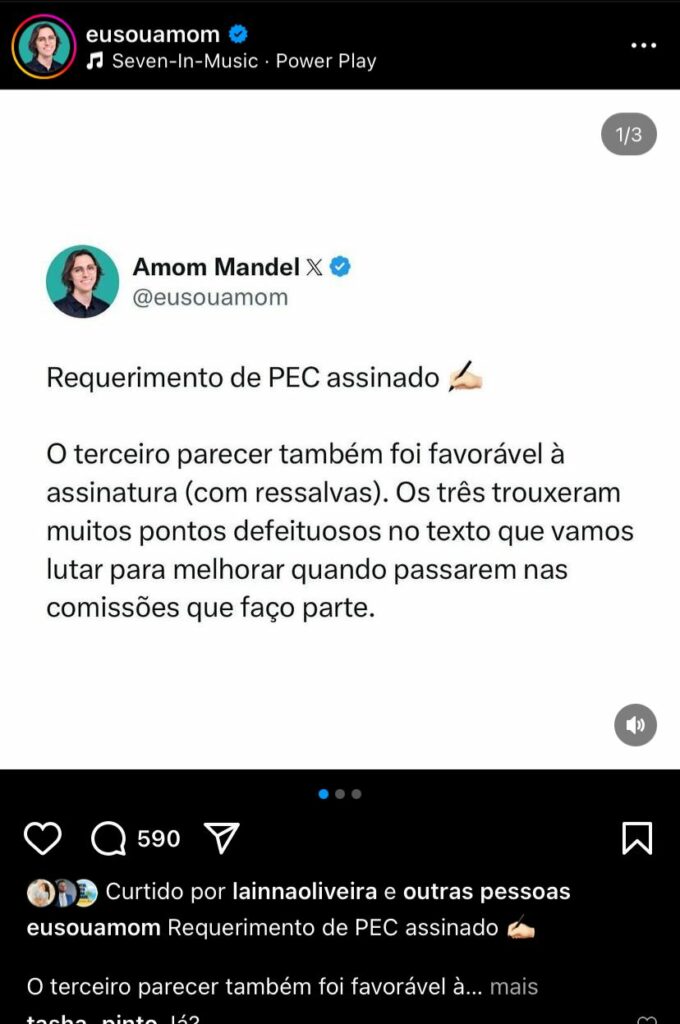Open the eusouamom username in post header

(x=152, y=34)
